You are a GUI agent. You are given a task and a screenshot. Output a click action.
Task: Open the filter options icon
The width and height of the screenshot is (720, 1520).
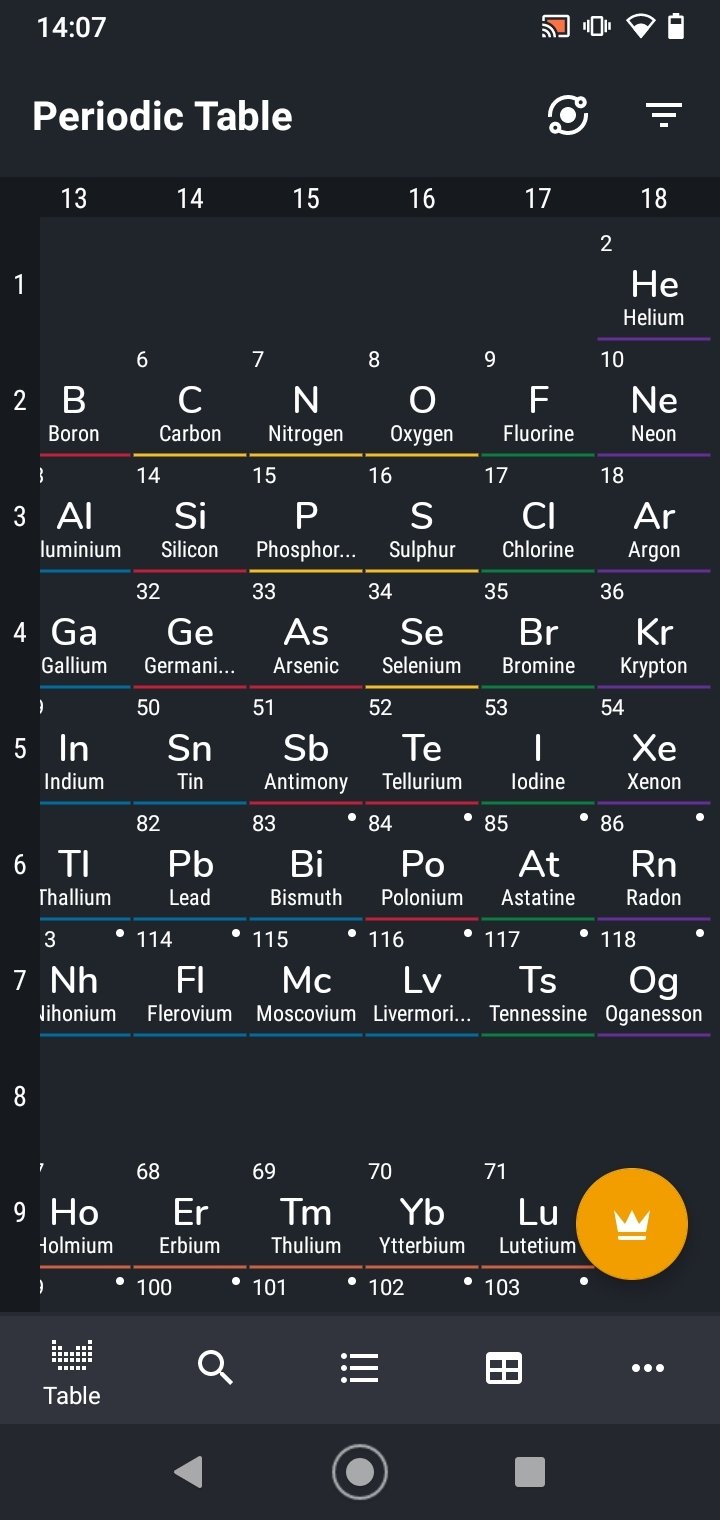pos(663,116)
